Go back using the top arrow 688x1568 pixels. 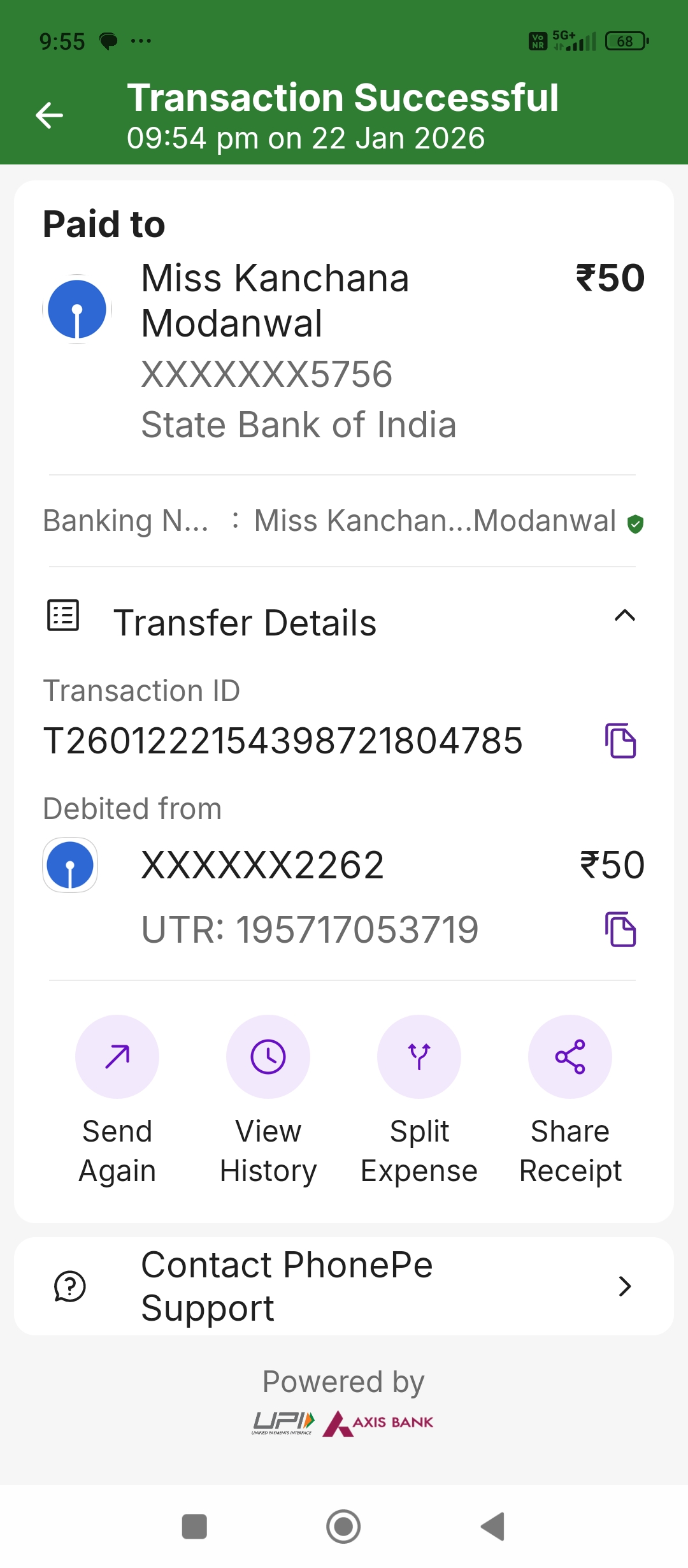(49, 115)
